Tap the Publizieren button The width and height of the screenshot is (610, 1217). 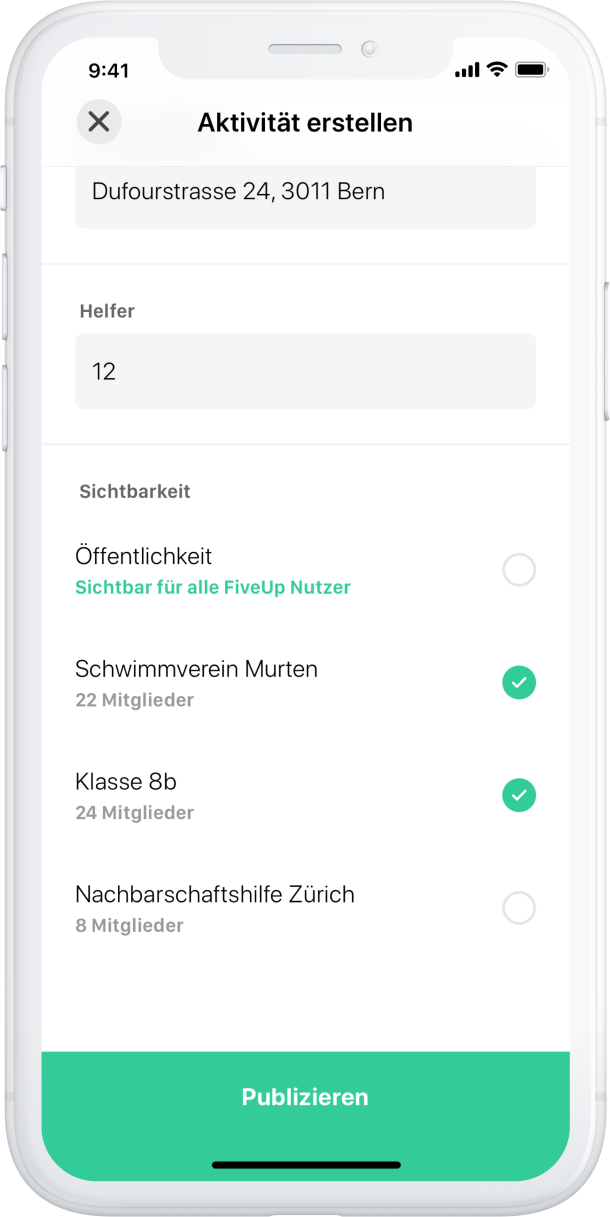coord(305,1097)
